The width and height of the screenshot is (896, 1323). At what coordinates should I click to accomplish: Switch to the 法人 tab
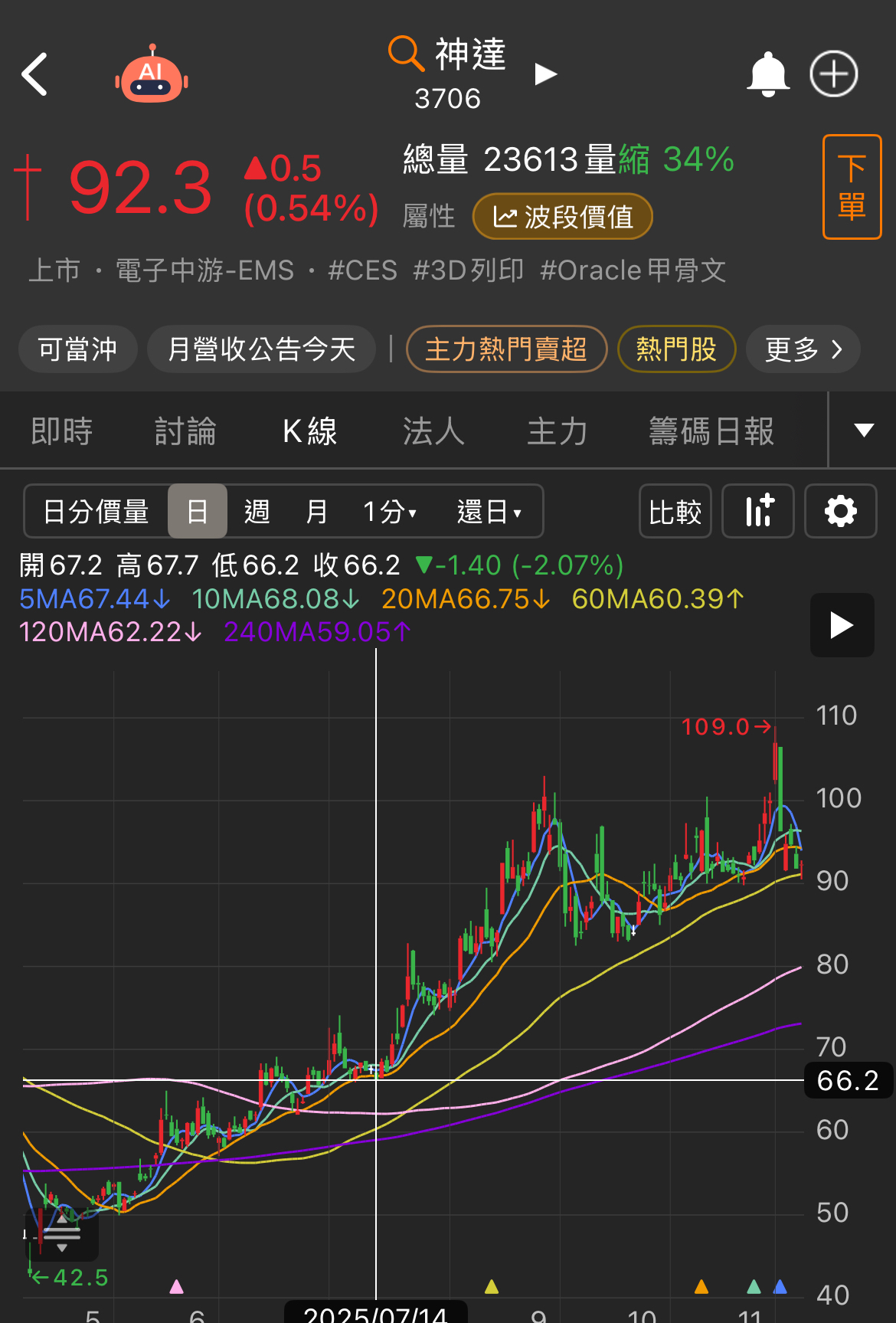(x=433, y=431)
